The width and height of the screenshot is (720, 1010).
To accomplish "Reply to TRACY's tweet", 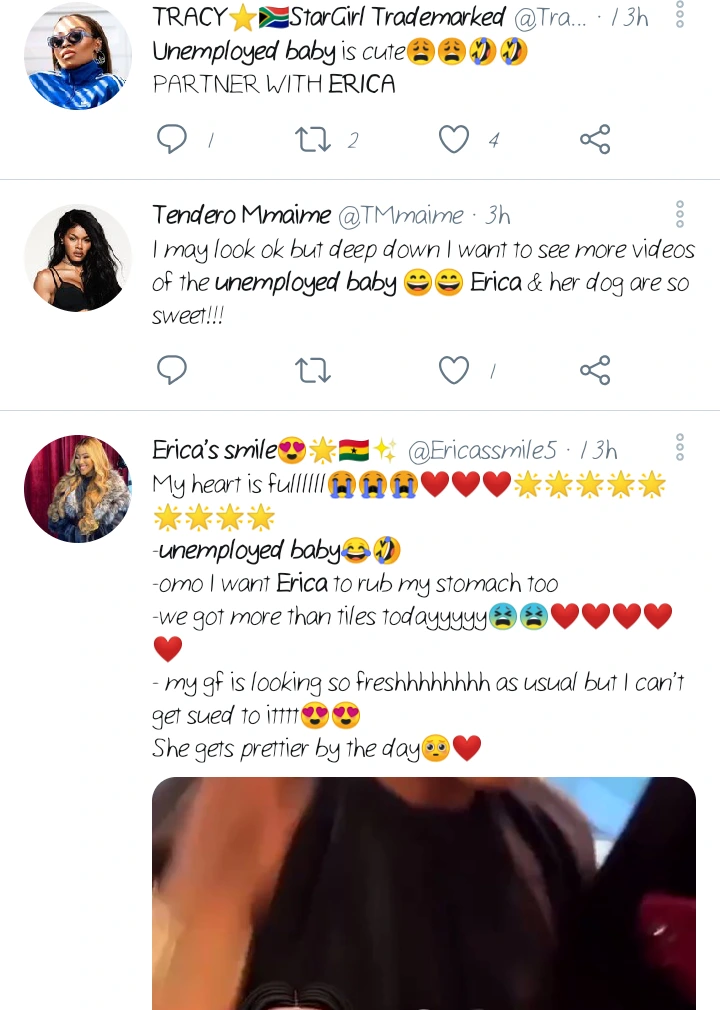I will click(172, 139).
